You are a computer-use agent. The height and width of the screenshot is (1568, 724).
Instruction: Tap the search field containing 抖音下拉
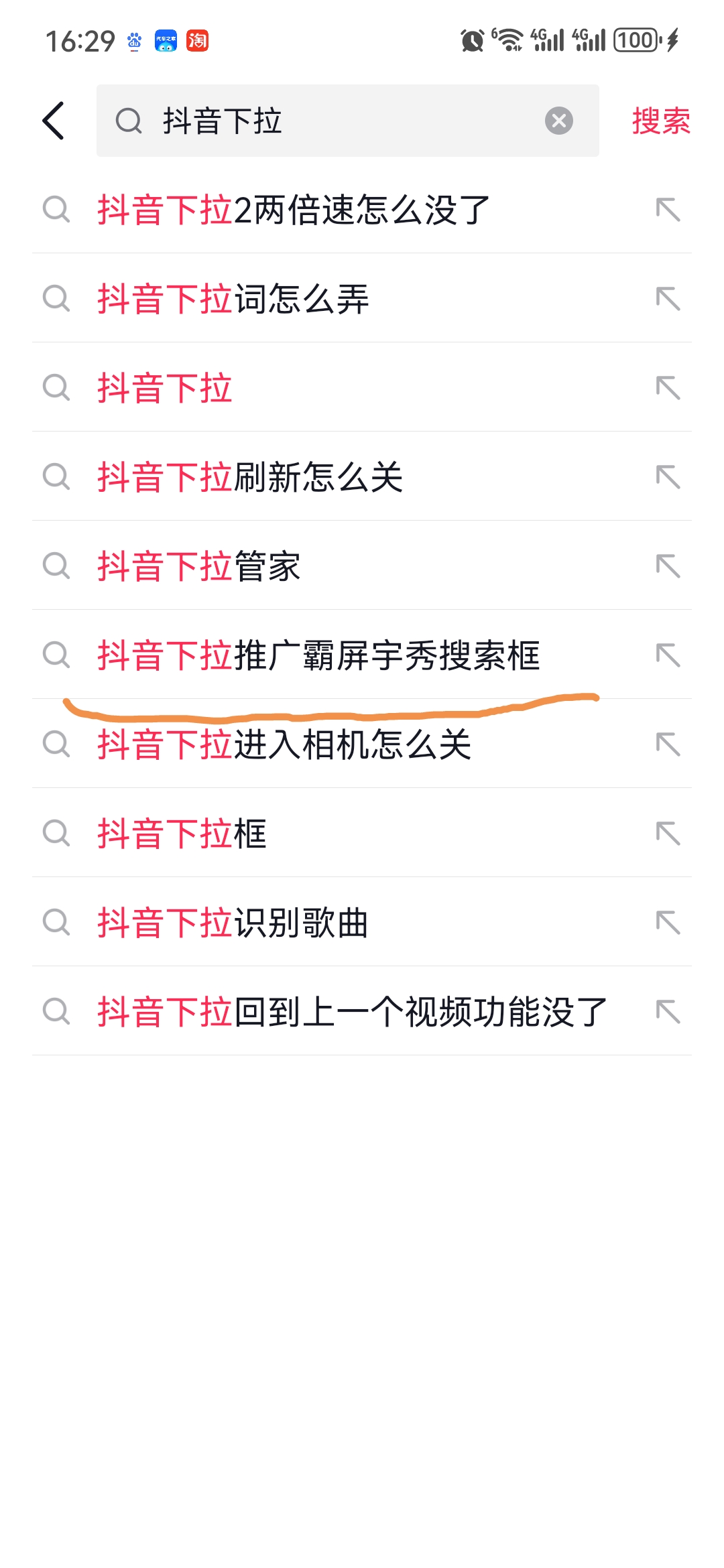(347, 121)
